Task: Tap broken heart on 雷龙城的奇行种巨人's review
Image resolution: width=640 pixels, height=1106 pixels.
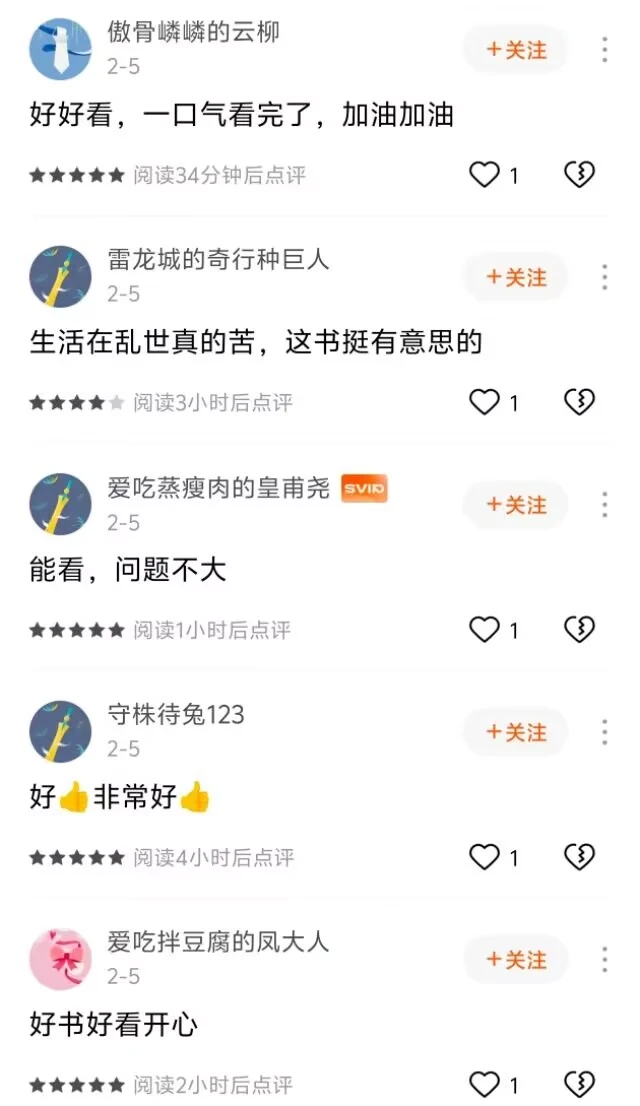Action: tap(579, 402)
